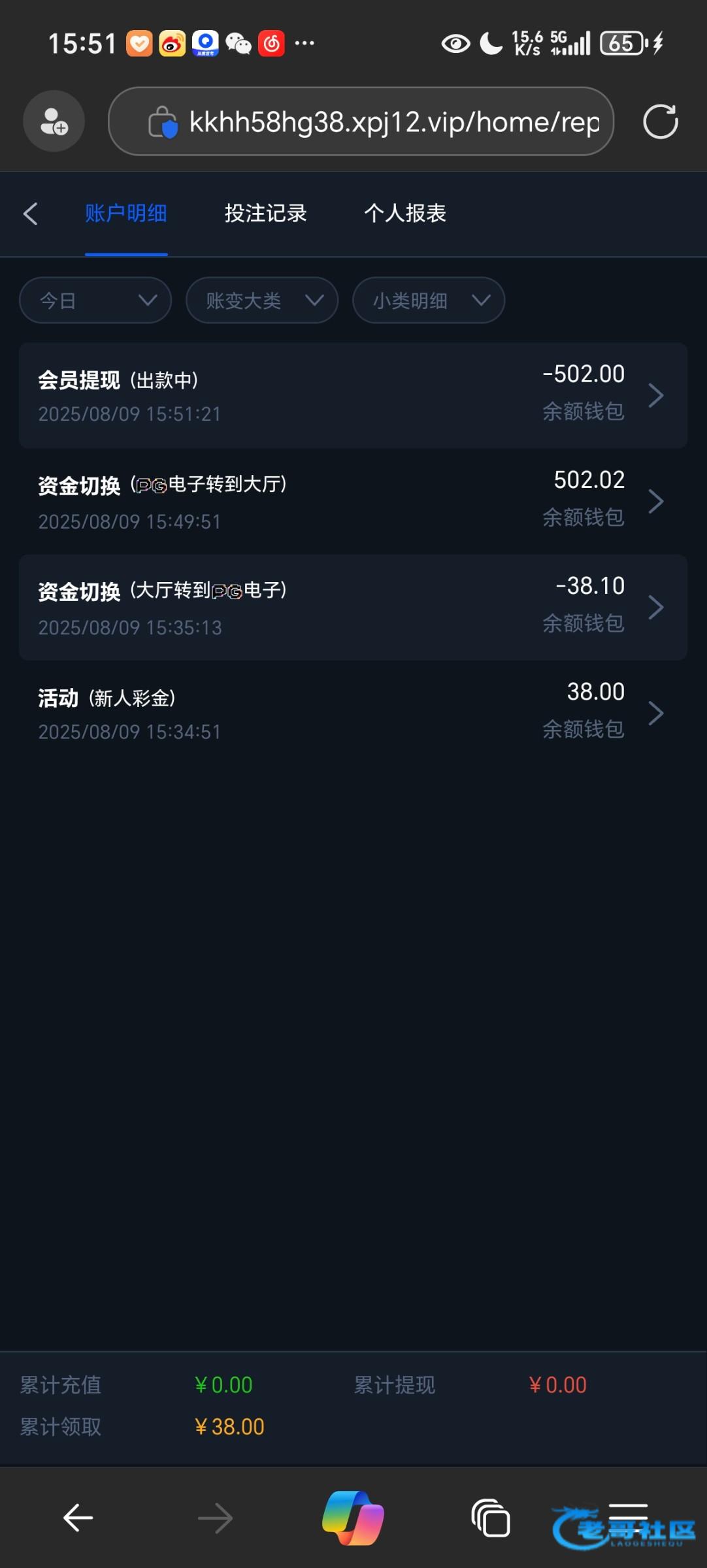This screenshot has width=707, height=1568.
Task: Reload the page with the refresh icon
Action: pyautogui.click(x=661, y=122)
